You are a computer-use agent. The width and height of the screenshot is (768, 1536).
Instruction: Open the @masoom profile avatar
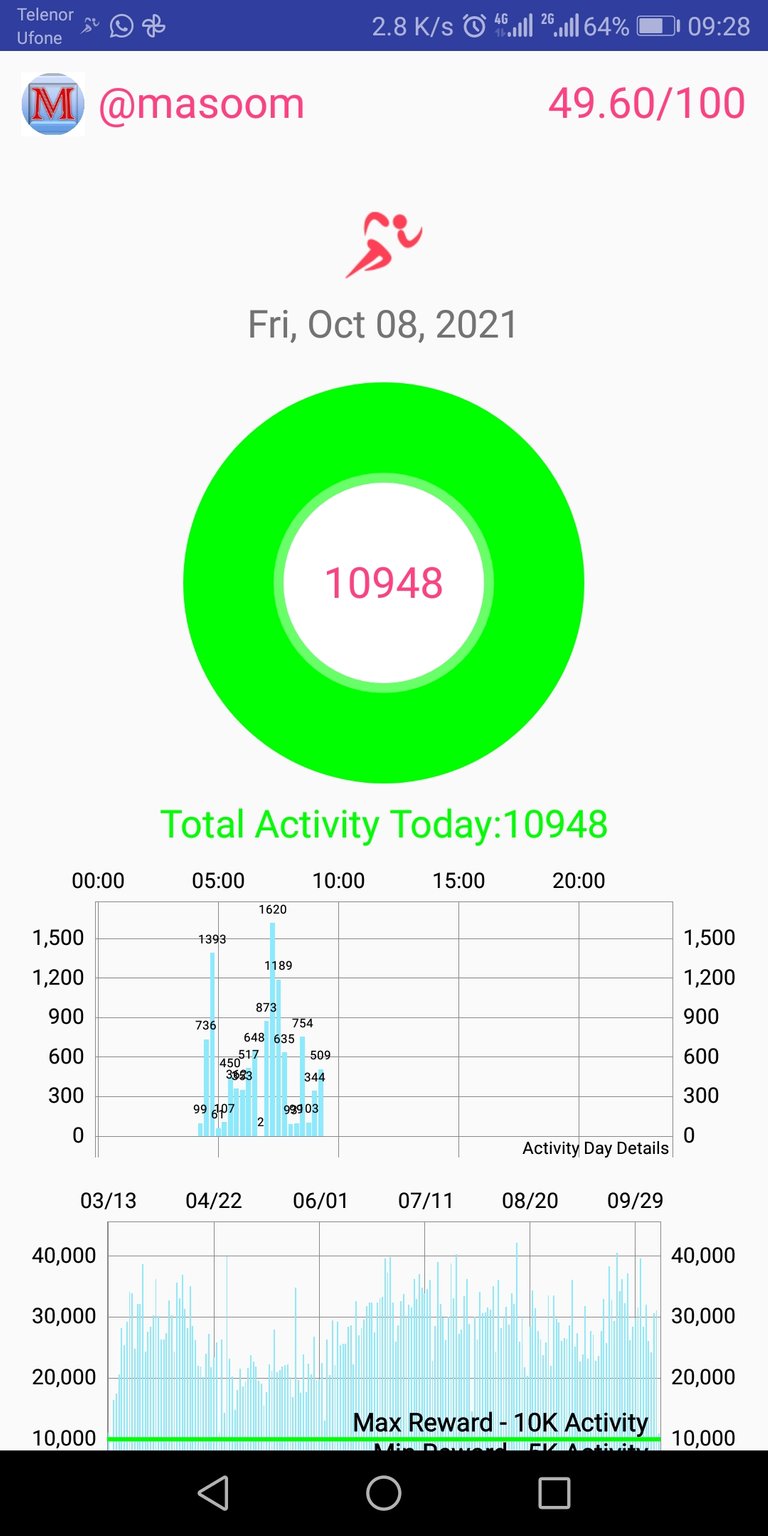tap(52, 104)
